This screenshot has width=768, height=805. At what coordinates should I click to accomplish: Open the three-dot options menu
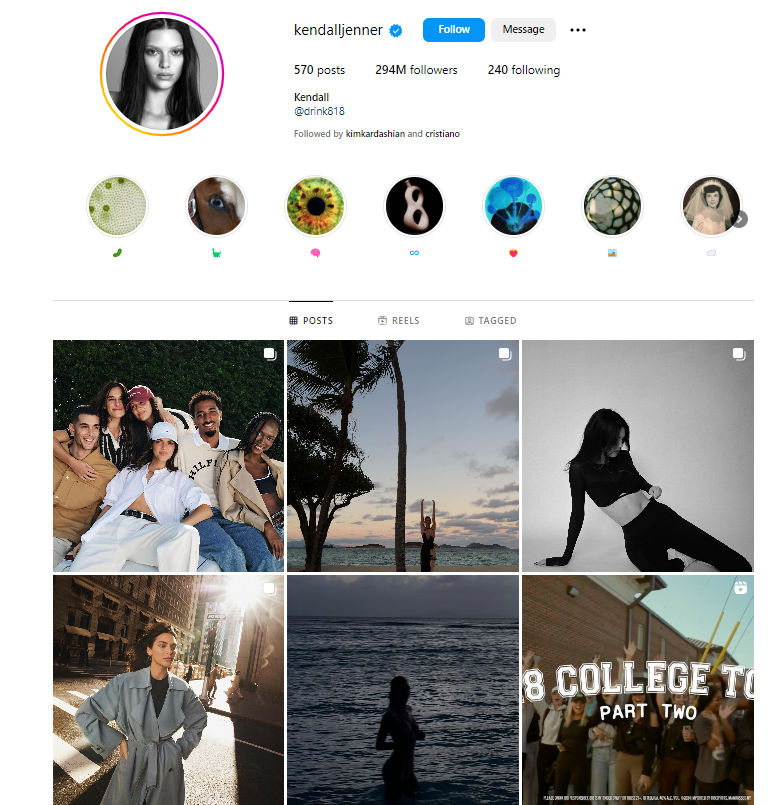(577, 30)
